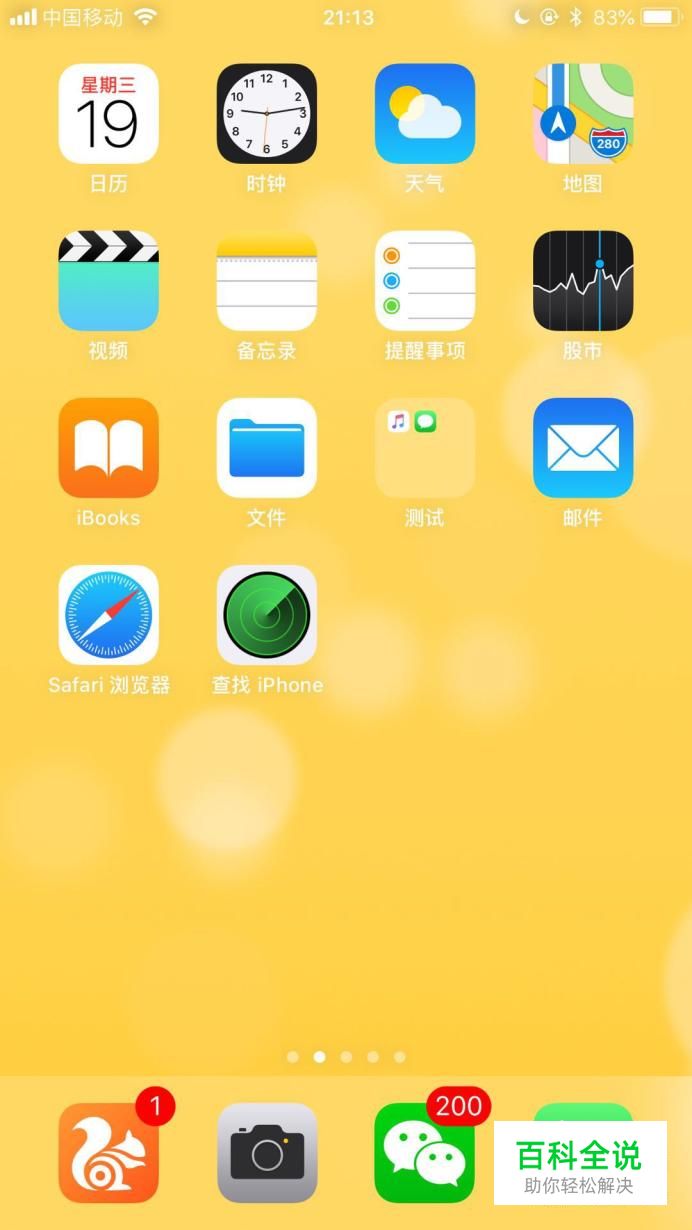Open UC browser in the dock
This screenshot has height=1230, width=692.
[x=108, y=1153]
